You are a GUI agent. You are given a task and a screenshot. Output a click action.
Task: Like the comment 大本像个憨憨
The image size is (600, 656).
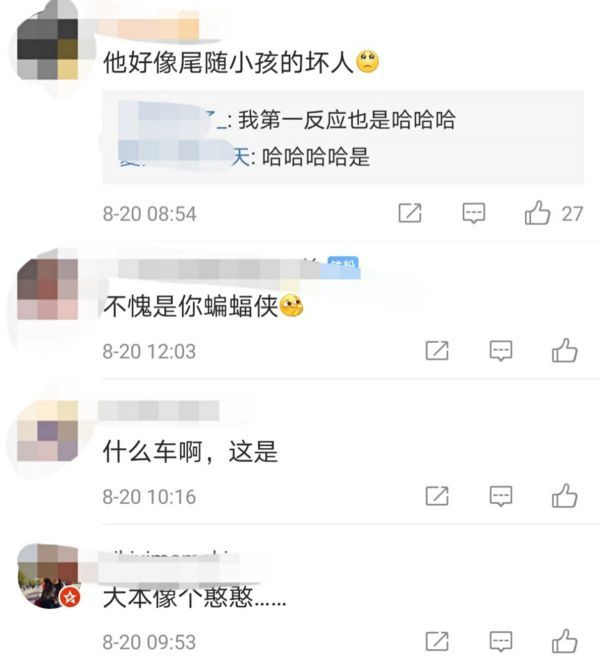pyautogui.click(x=565, y=641)
